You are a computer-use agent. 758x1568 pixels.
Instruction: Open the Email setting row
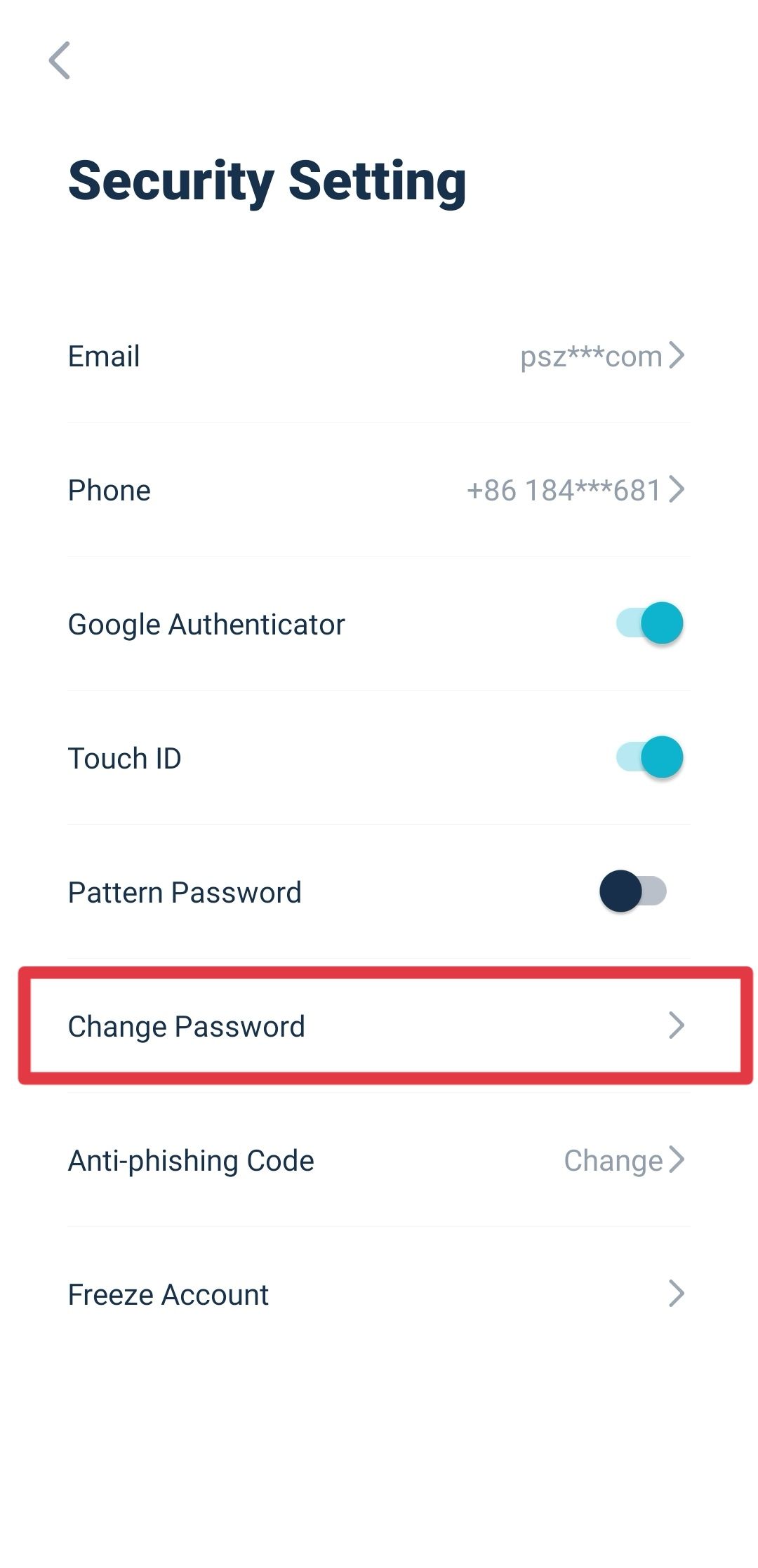(379, 356)
